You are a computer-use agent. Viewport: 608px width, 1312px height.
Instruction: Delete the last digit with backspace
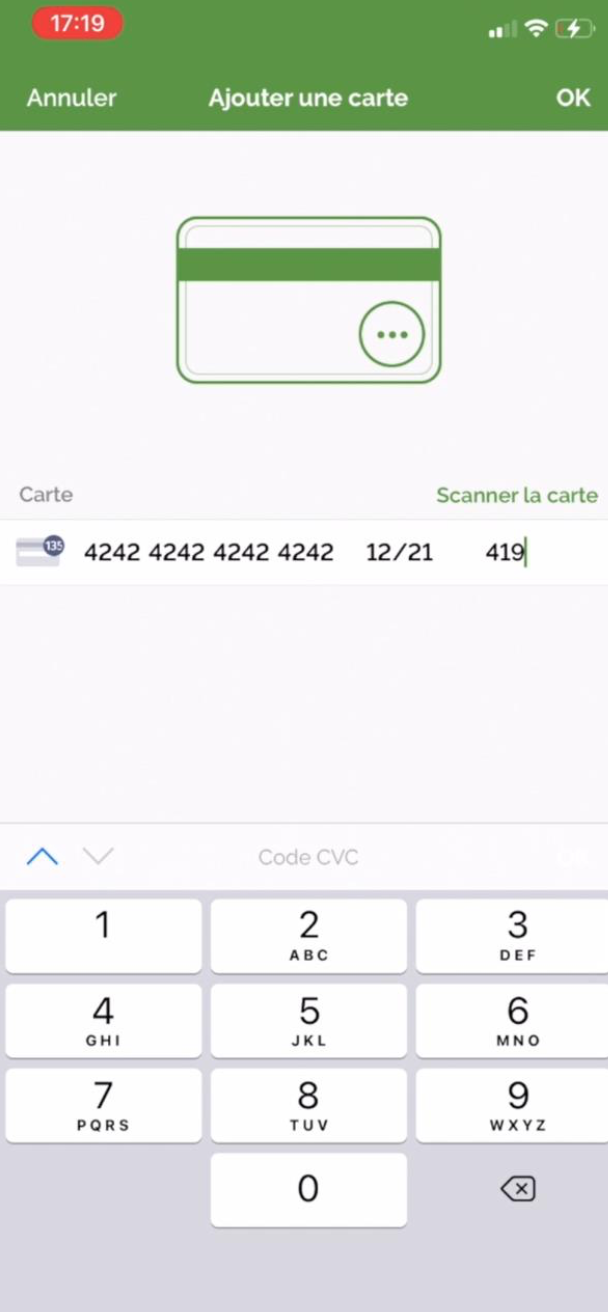point(517,1189)
